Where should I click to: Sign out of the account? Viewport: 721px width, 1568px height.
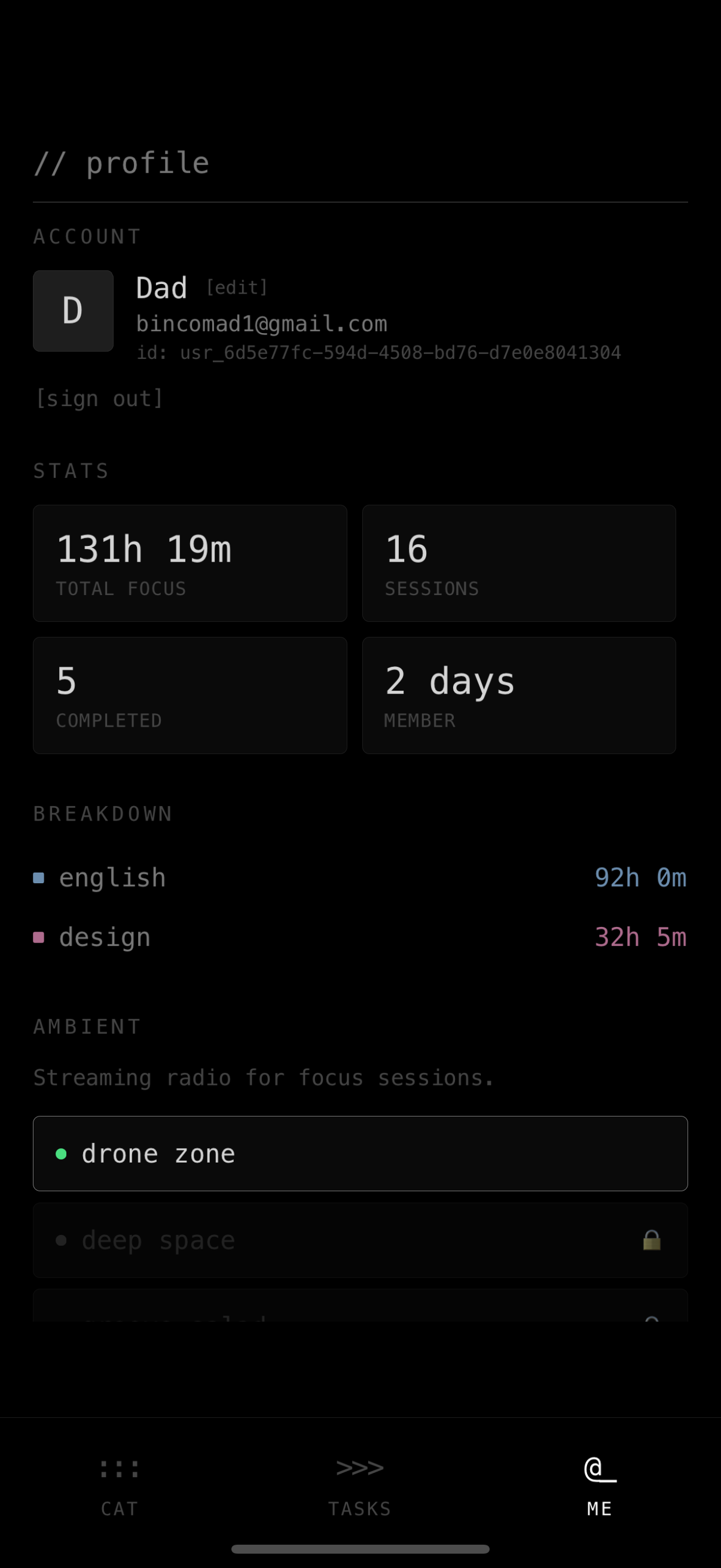99,399
